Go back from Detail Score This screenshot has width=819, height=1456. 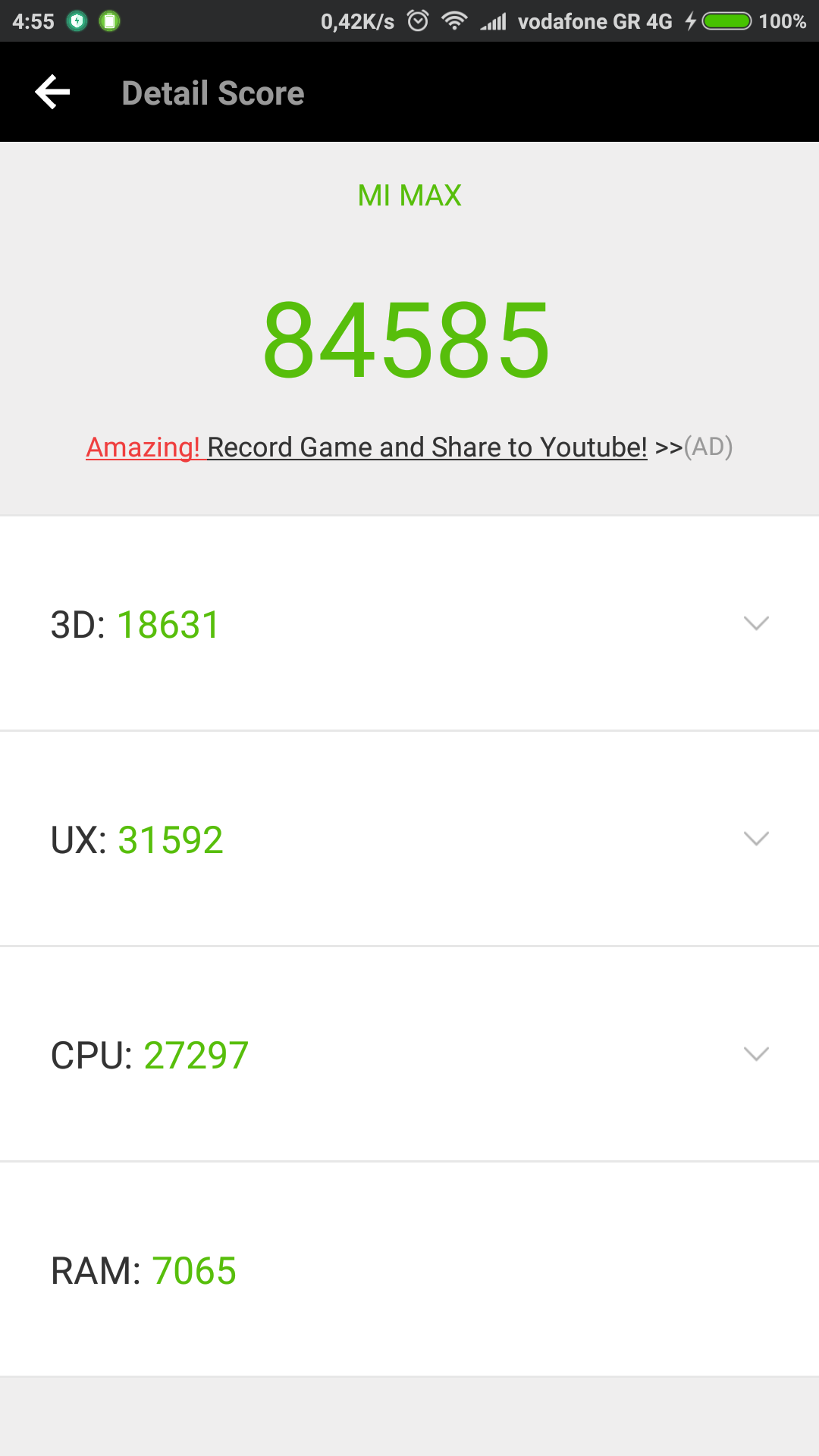tap(52, 93)
